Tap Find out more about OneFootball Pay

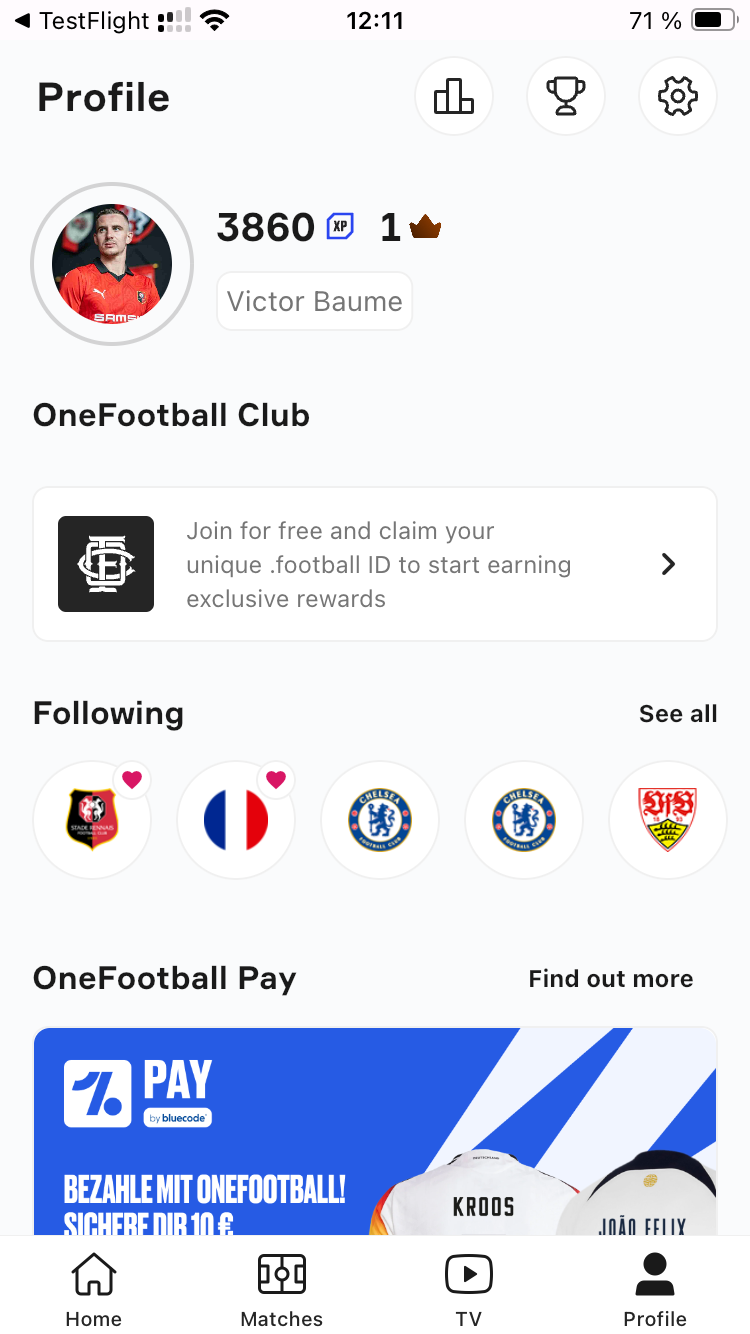tap(610, 978)
